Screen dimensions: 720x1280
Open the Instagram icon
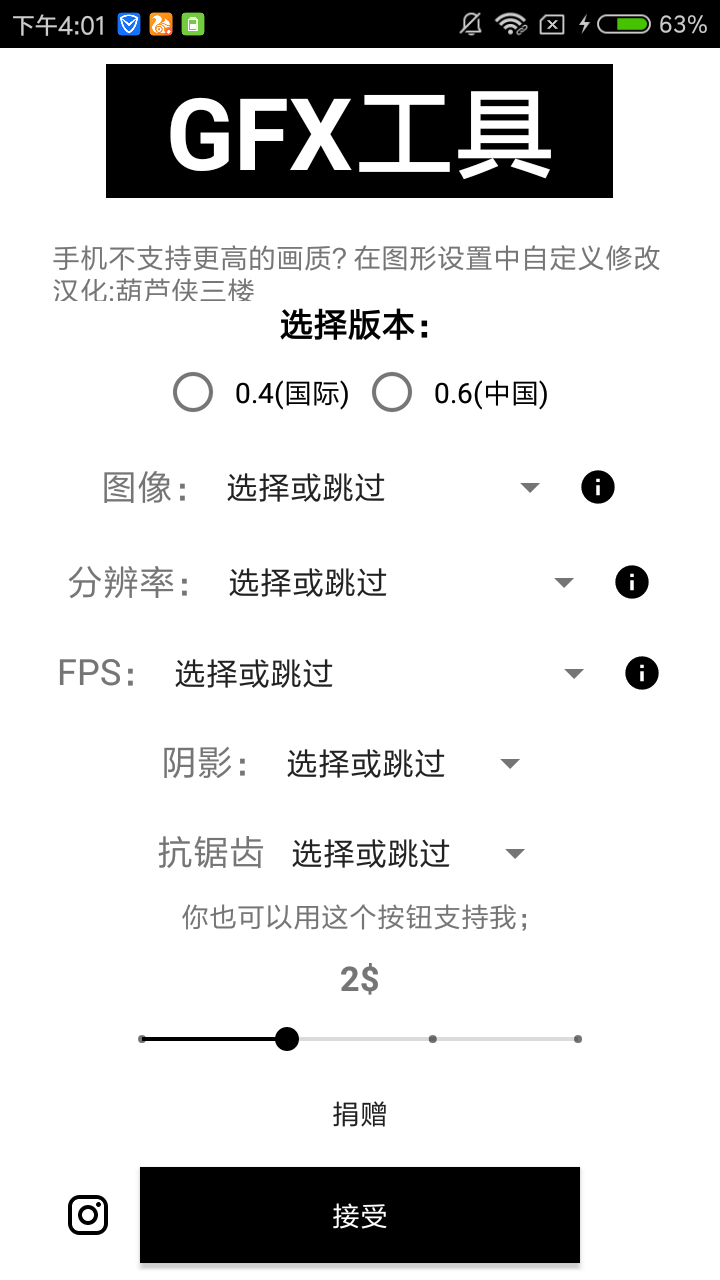88,1215
